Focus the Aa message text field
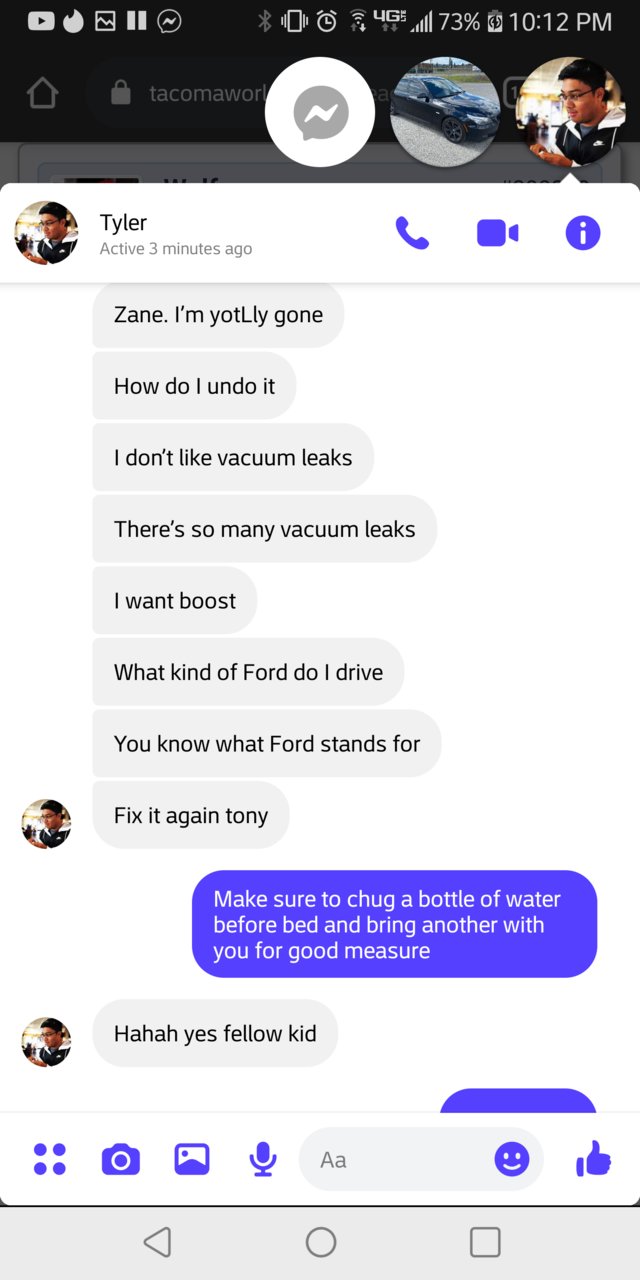Image resolution: width=640 pixels, height=1280 pixels. pos(395,1159)
